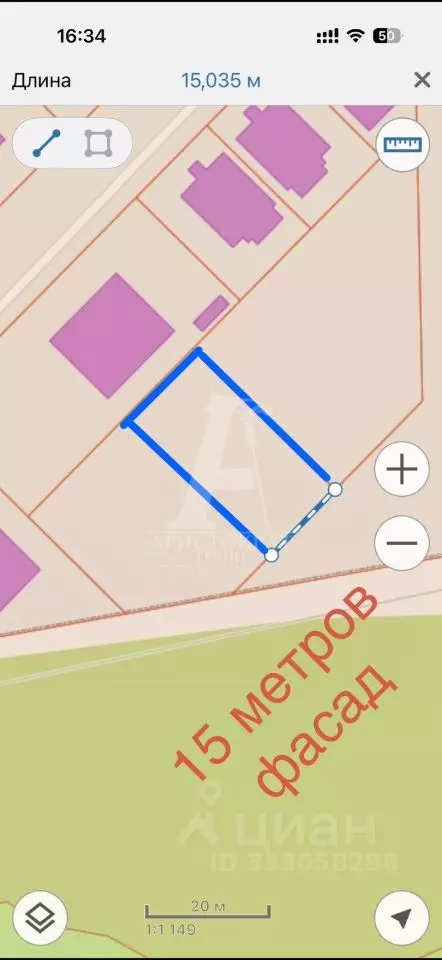Close the length measurement panel
The width and height of the screenshot is (442, 960).
tap(422, 80)
